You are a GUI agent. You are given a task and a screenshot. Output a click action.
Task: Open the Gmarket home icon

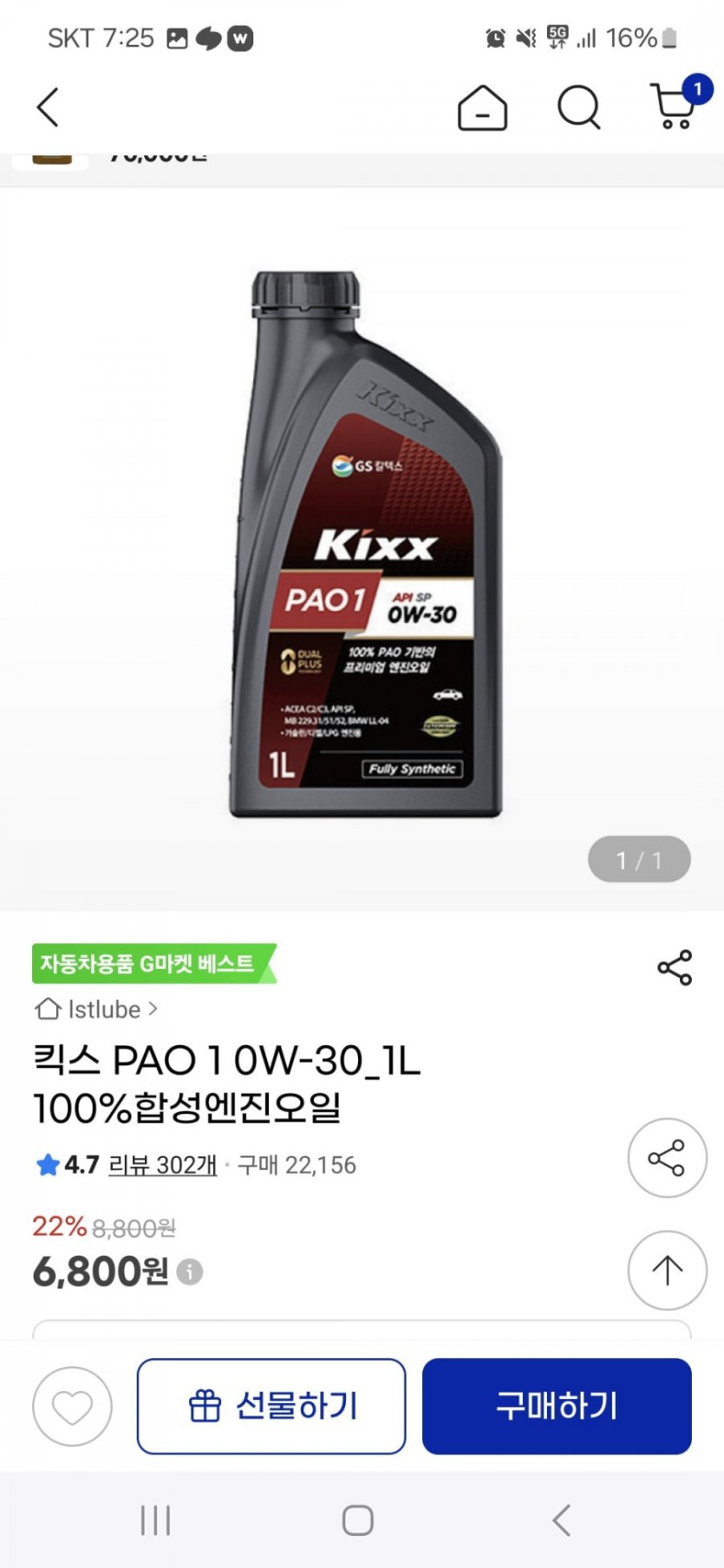click(482, 108)
